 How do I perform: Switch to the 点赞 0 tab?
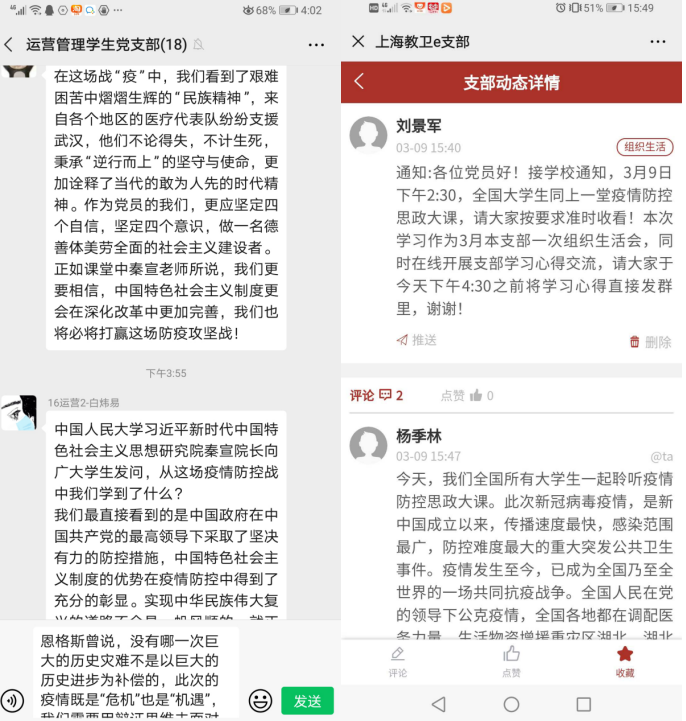pyautogui.click(x=467, y=395)
